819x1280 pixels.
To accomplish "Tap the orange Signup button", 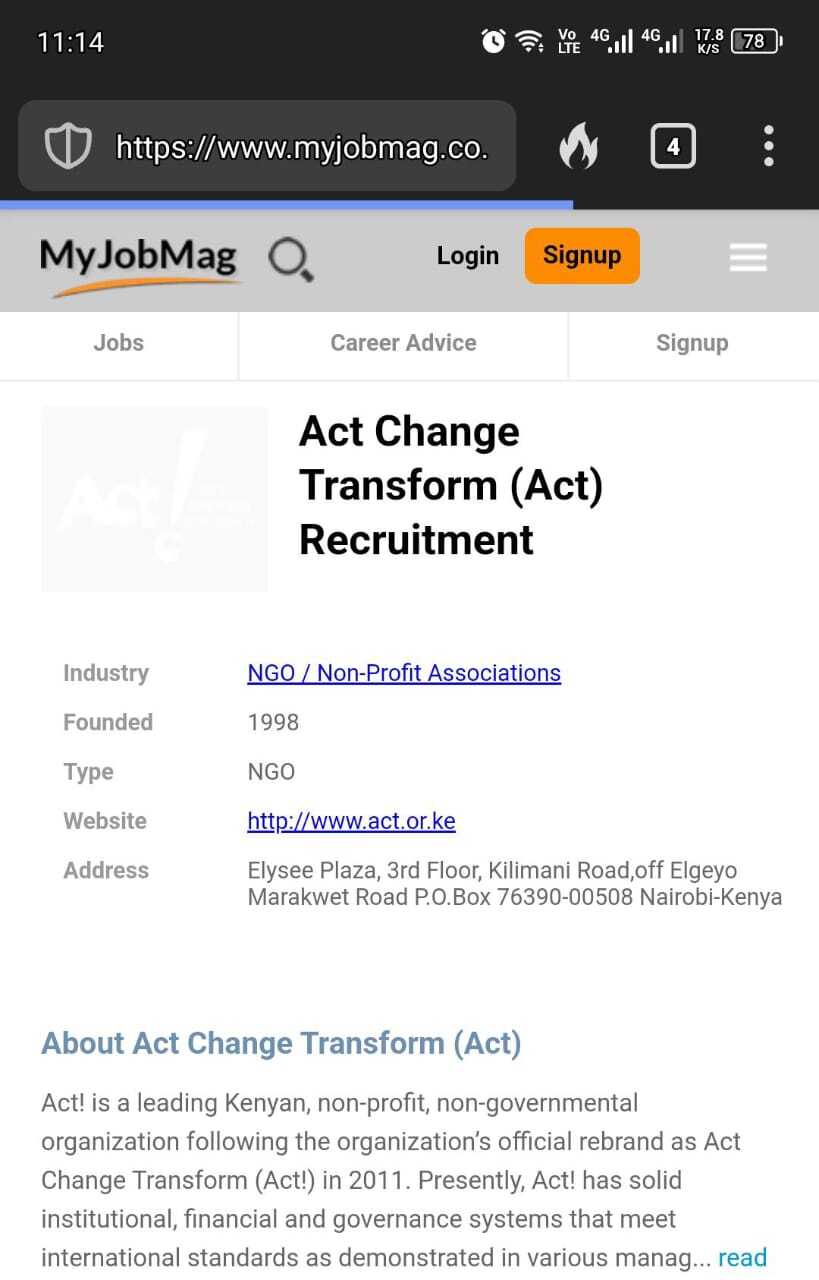I will pos(582,256).
